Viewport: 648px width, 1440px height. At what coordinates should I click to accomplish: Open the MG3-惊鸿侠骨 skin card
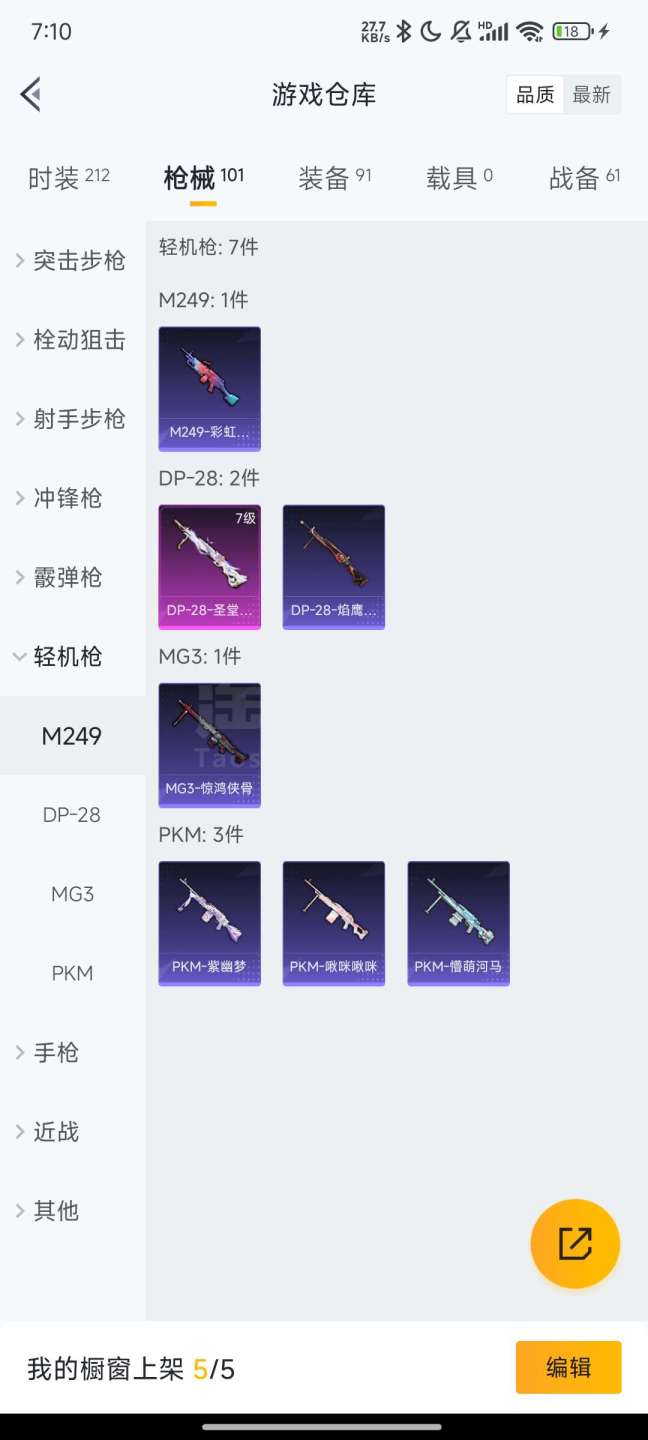[209, 745]
